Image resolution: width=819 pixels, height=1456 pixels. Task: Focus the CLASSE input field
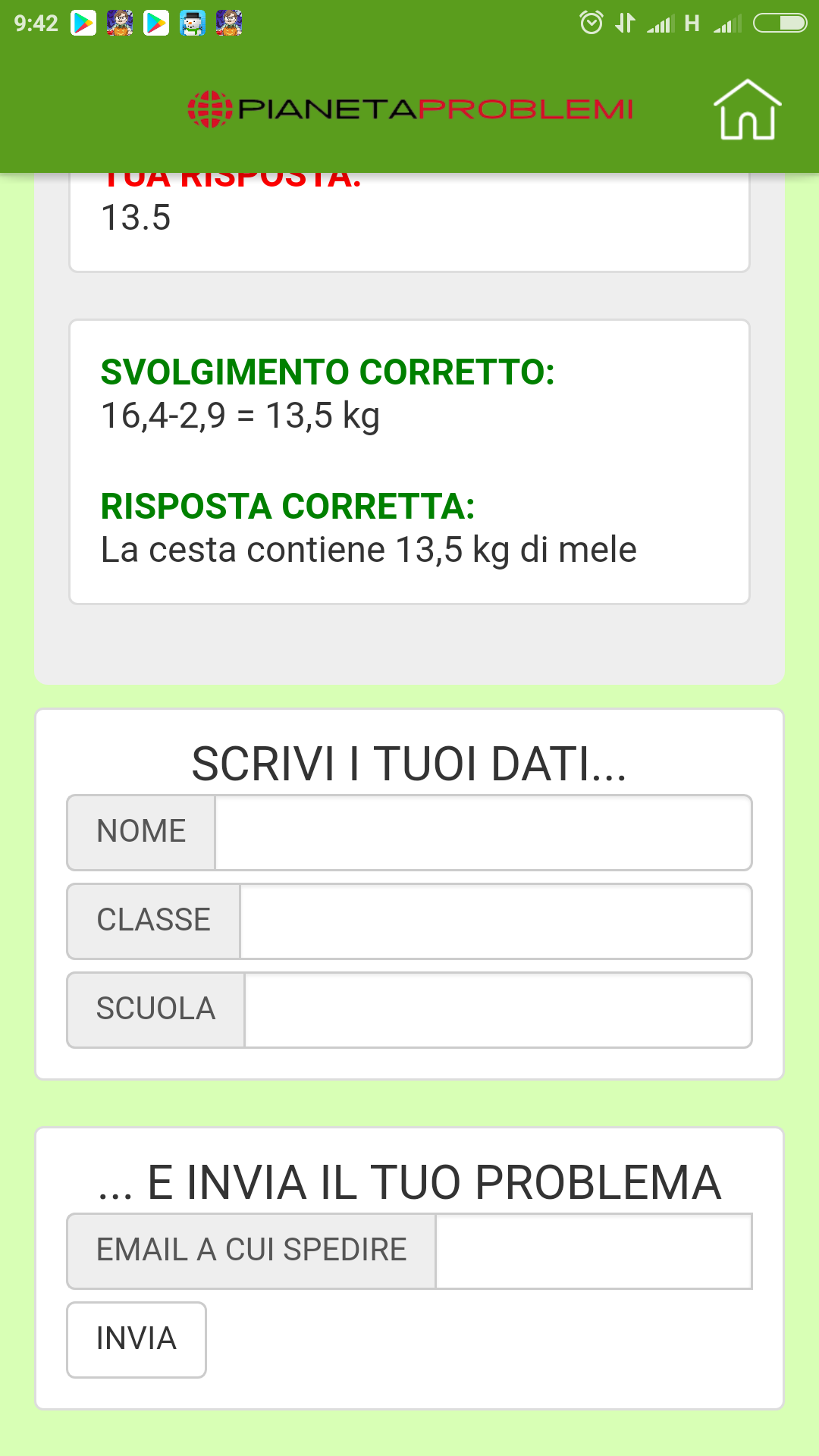[x=496, y=921]
